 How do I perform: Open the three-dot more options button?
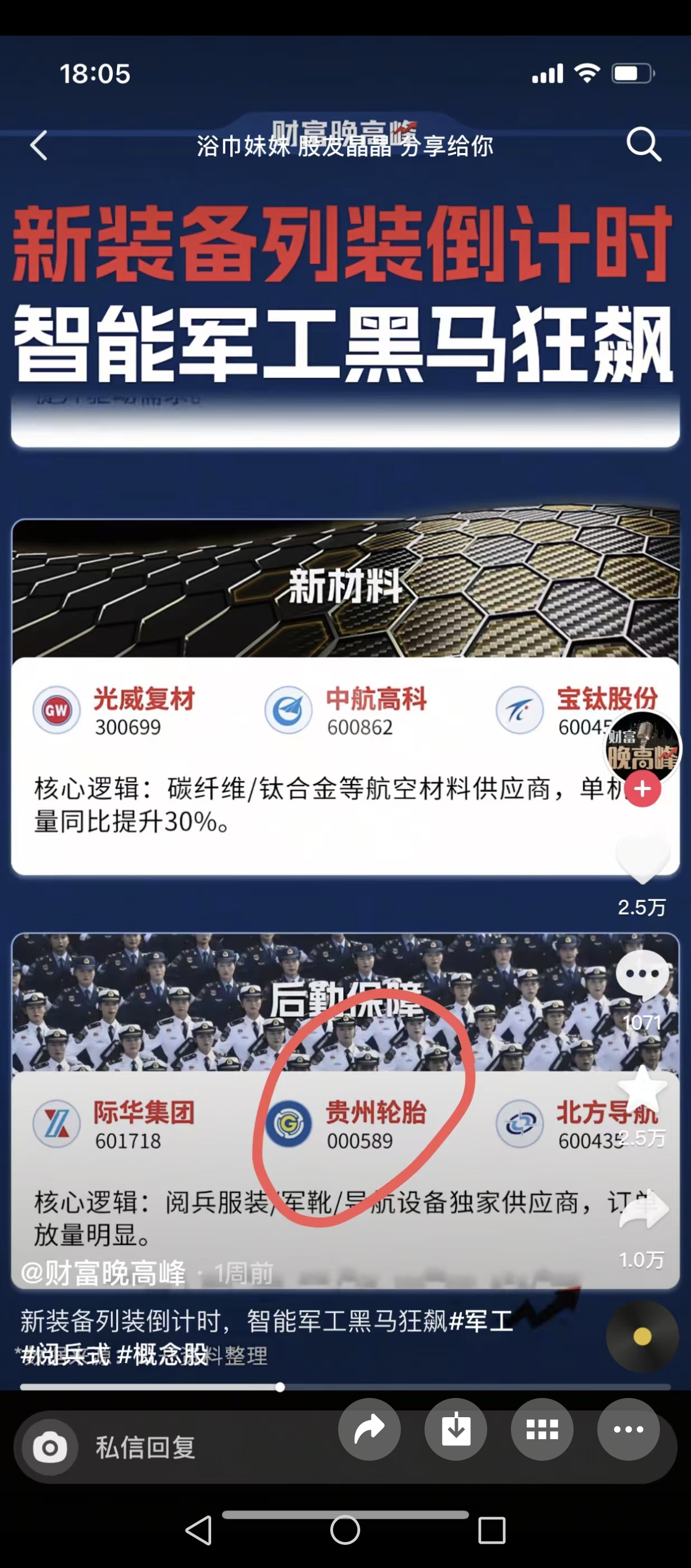click(x=628, y=1429)
